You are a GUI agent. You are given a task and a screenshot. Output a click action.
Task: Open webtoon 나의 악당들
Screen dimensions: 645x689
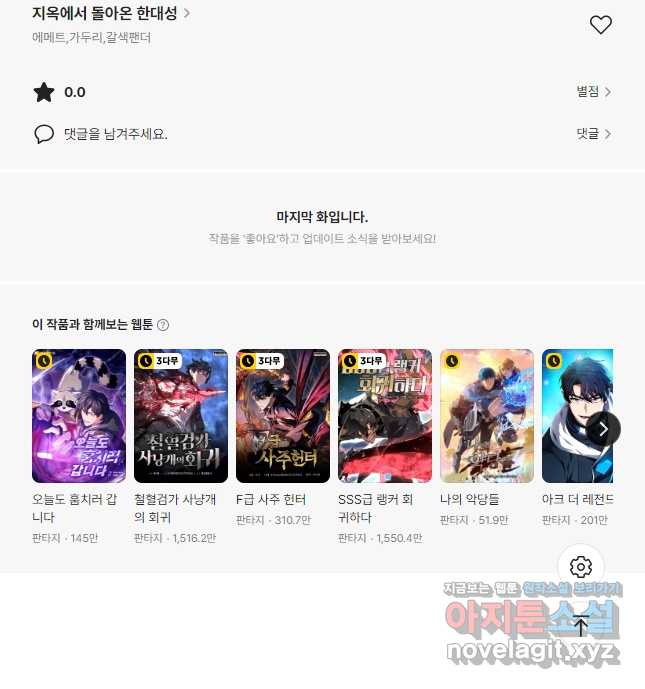pos(487,416)
